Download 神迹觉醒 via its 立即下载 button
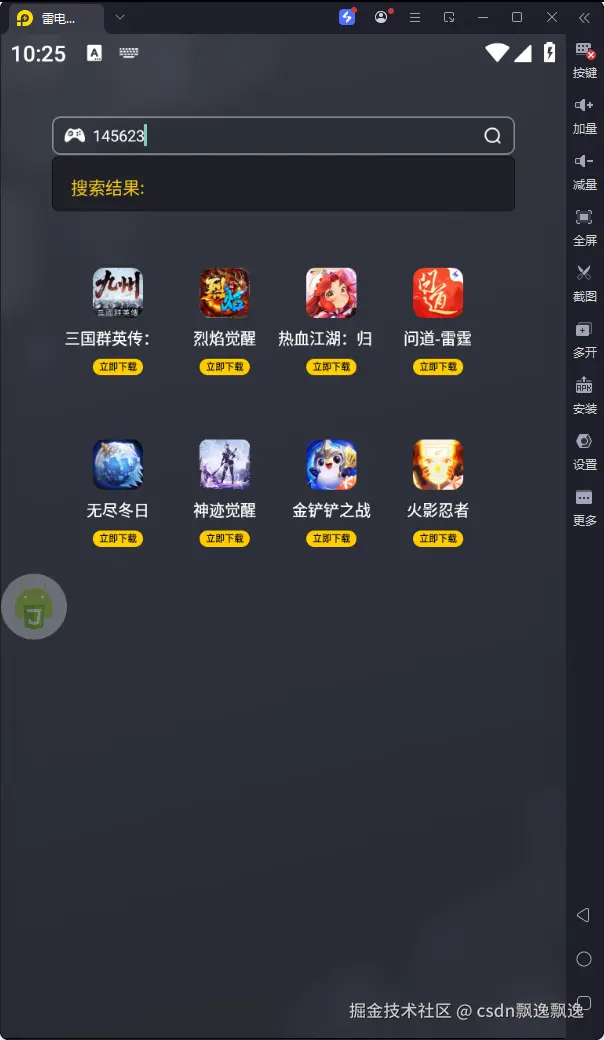Image resolution: width=604 pixels, height=1040 pixels. point(224,539)
